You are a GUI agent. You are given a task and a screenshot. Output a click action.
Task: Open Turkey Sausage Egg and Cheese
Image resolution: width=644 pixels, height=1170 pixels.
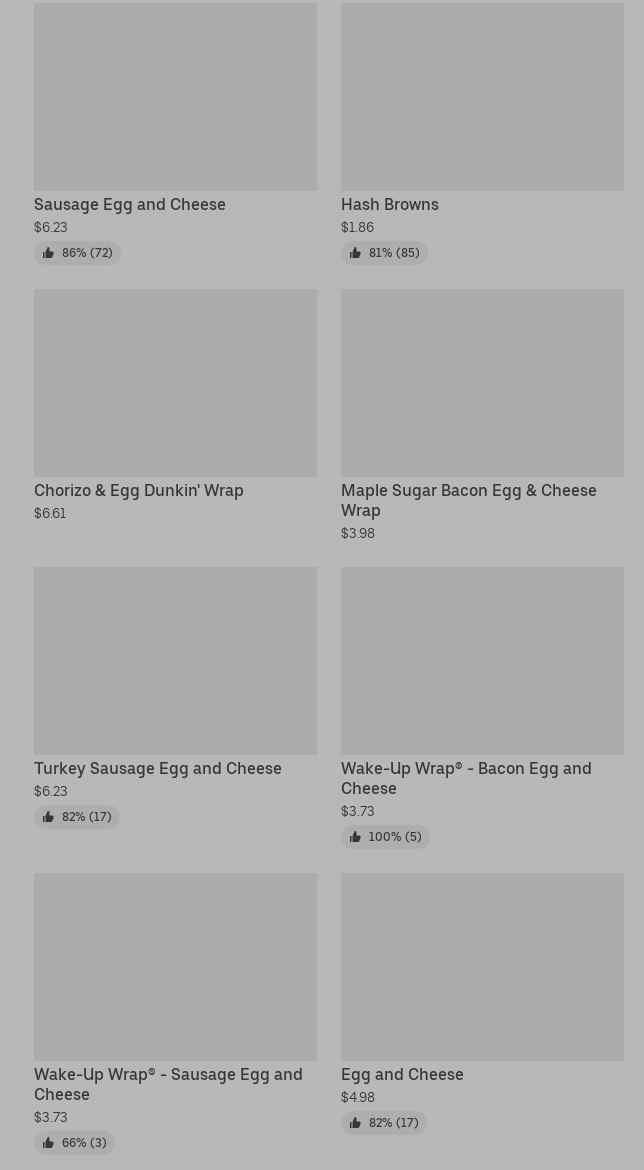pyautogui.click(x=175, y=697)
